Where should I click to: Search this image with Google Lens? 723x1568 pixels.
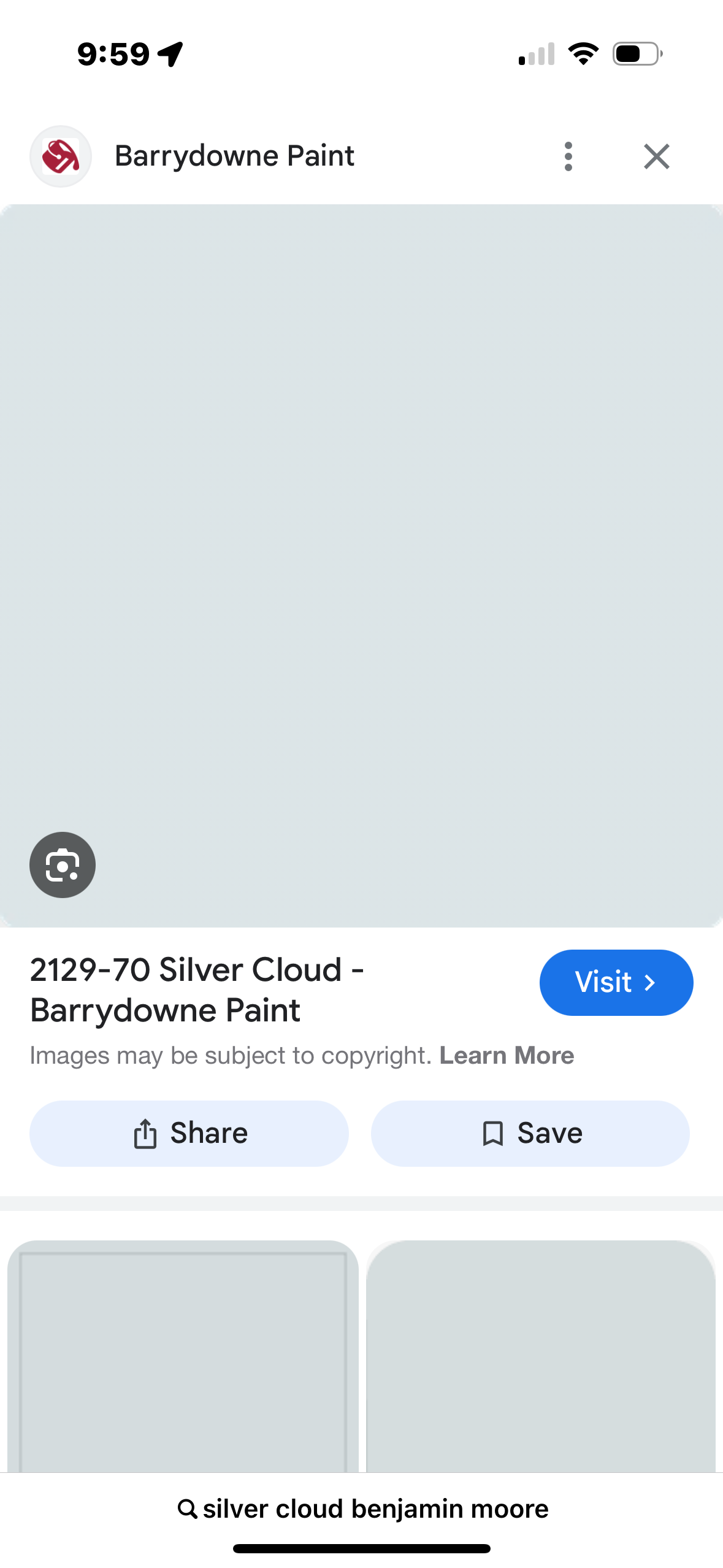tap(63, 865)
